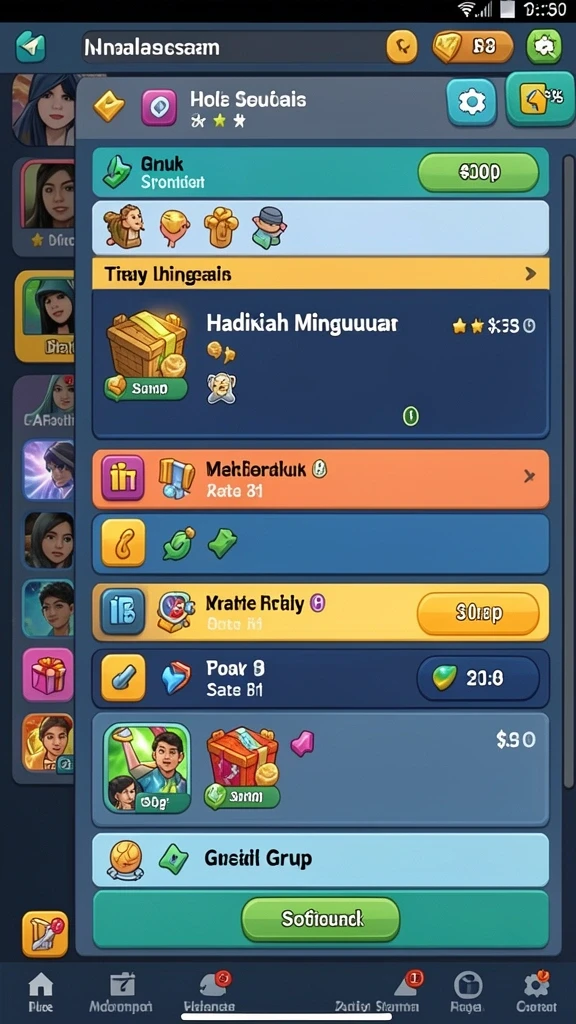
Task: Open the Mdoonpon tab in bottom bar
Action: 121,992
